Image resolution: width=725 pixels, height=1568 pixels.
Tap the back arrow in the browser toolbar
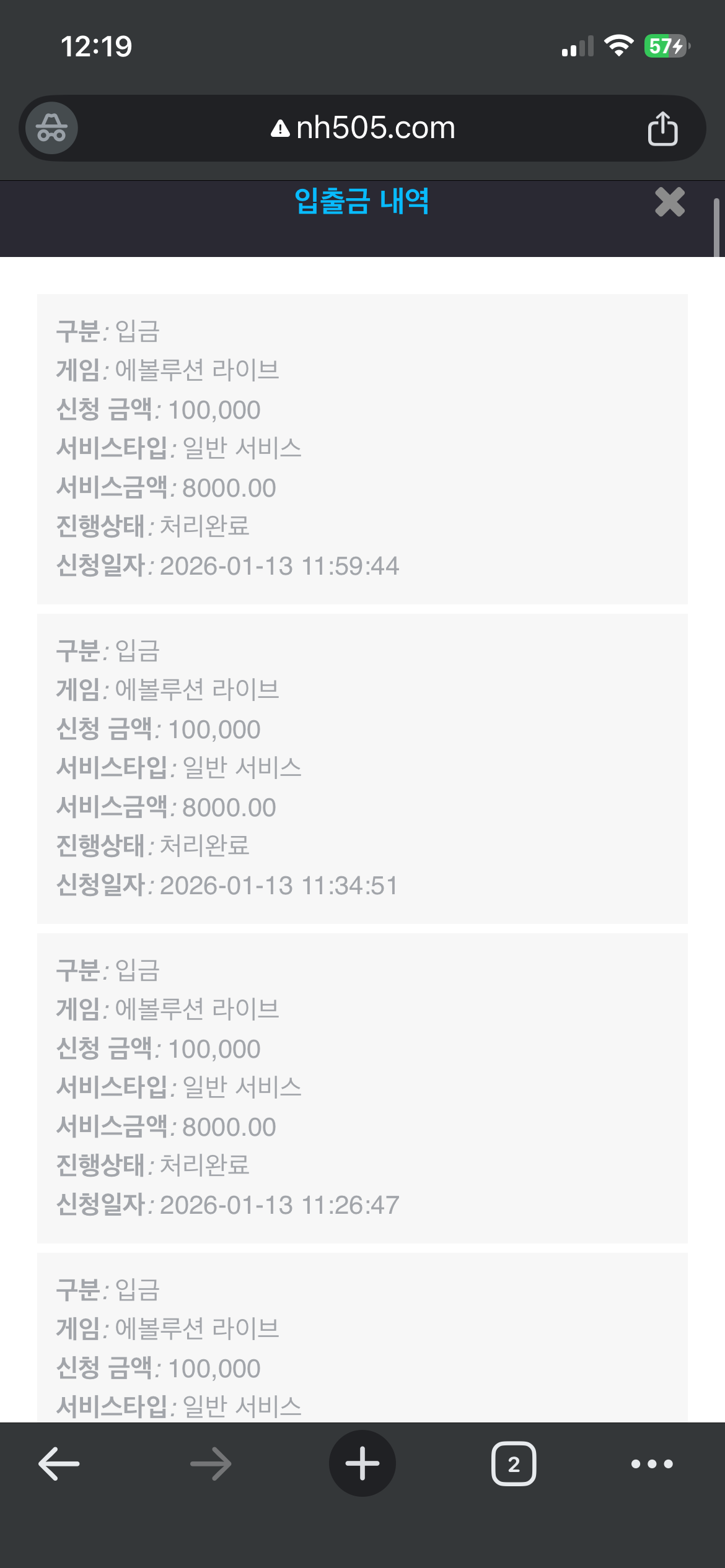[58, 1463]
